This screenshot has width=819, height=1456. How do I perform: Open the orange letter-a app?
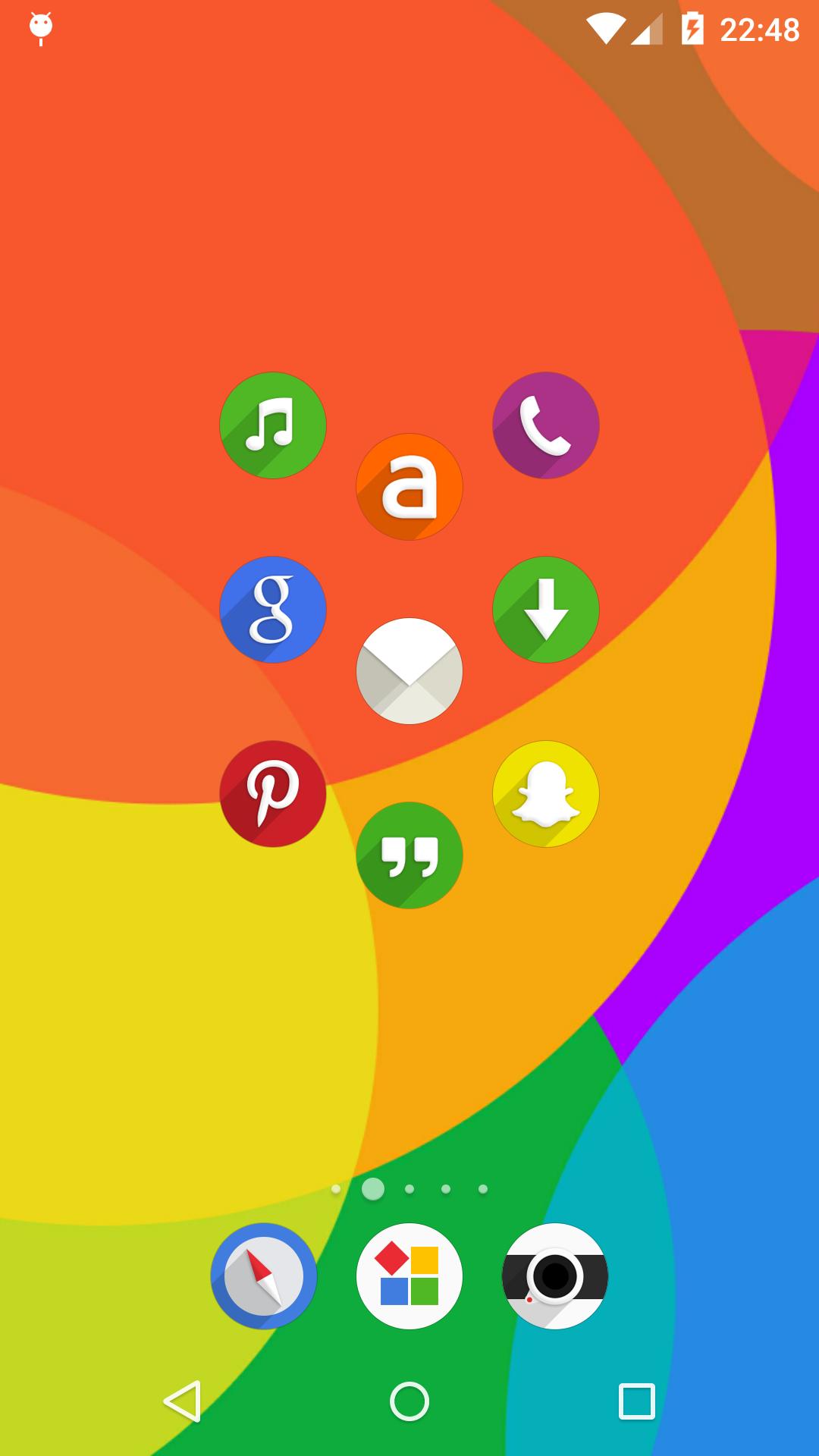(409, 487)
